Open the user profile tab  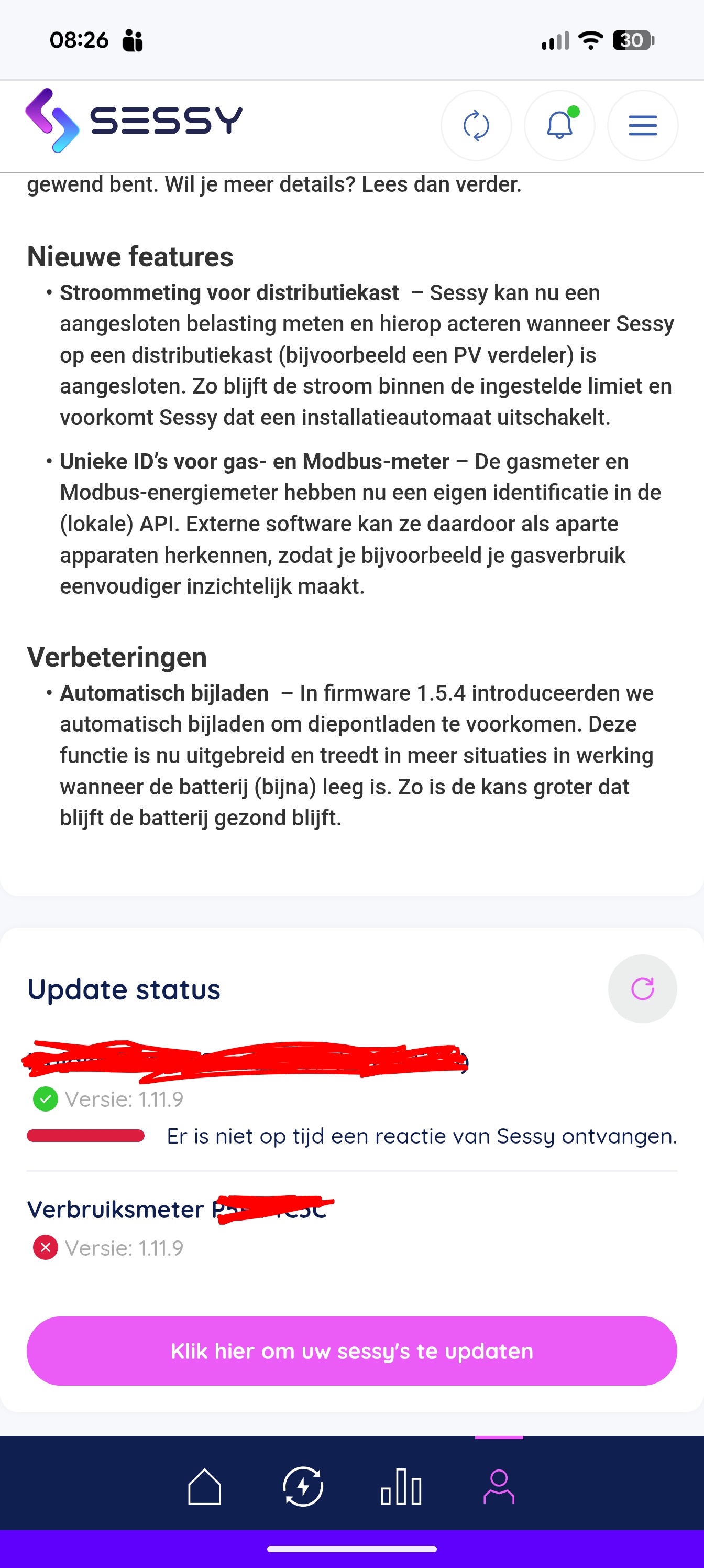click(499, 1486)
